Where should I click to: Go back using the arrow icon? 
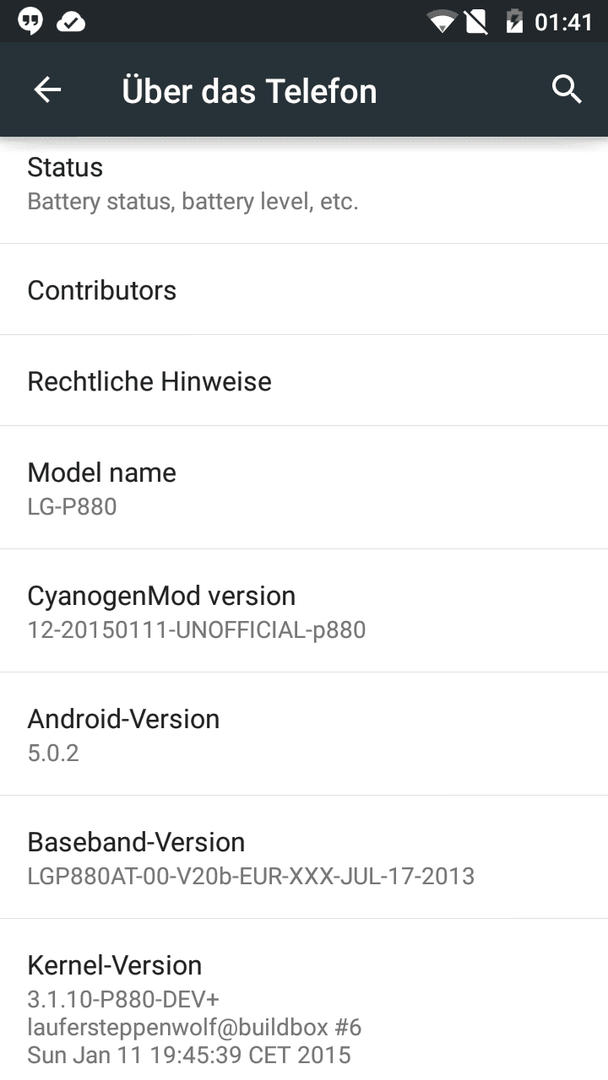click(x=48, y=90)
